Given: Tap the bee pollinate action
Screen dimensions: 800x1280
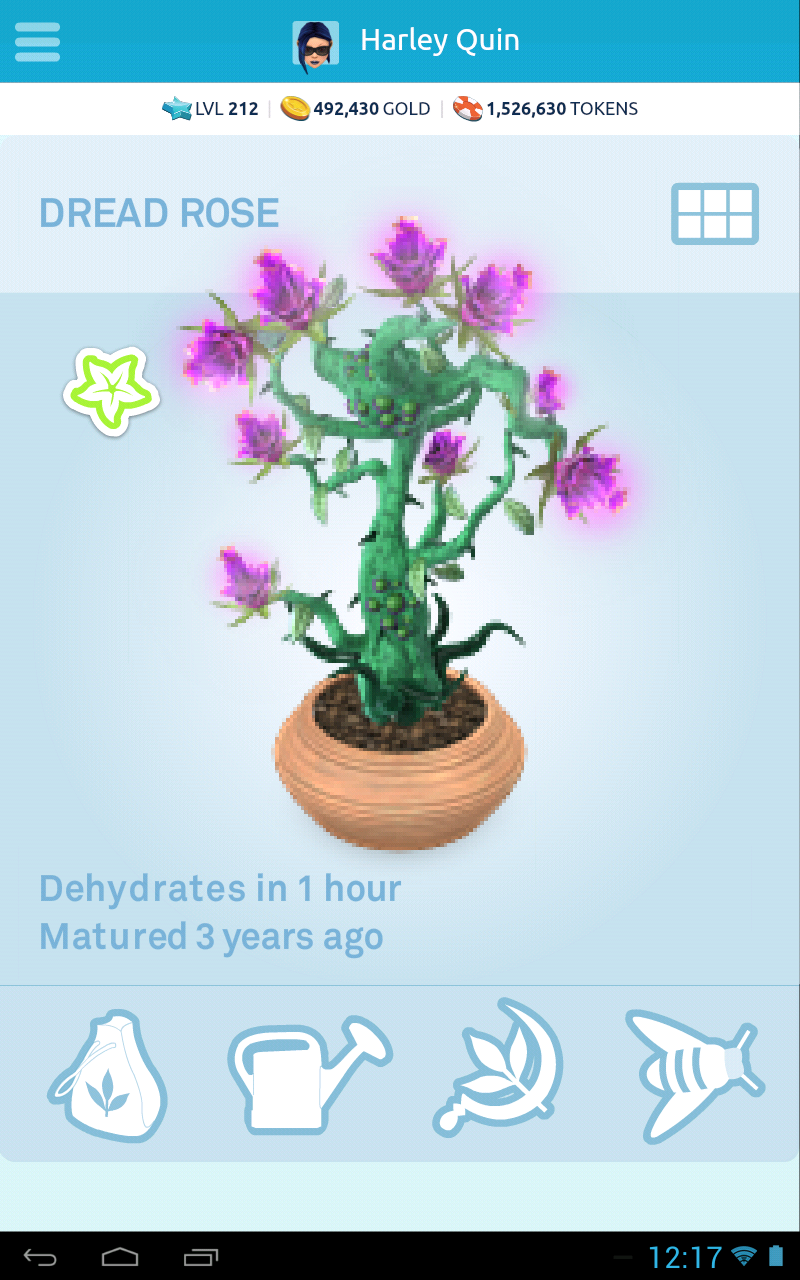Looking at the screenshot, I should click(693, 1072).
